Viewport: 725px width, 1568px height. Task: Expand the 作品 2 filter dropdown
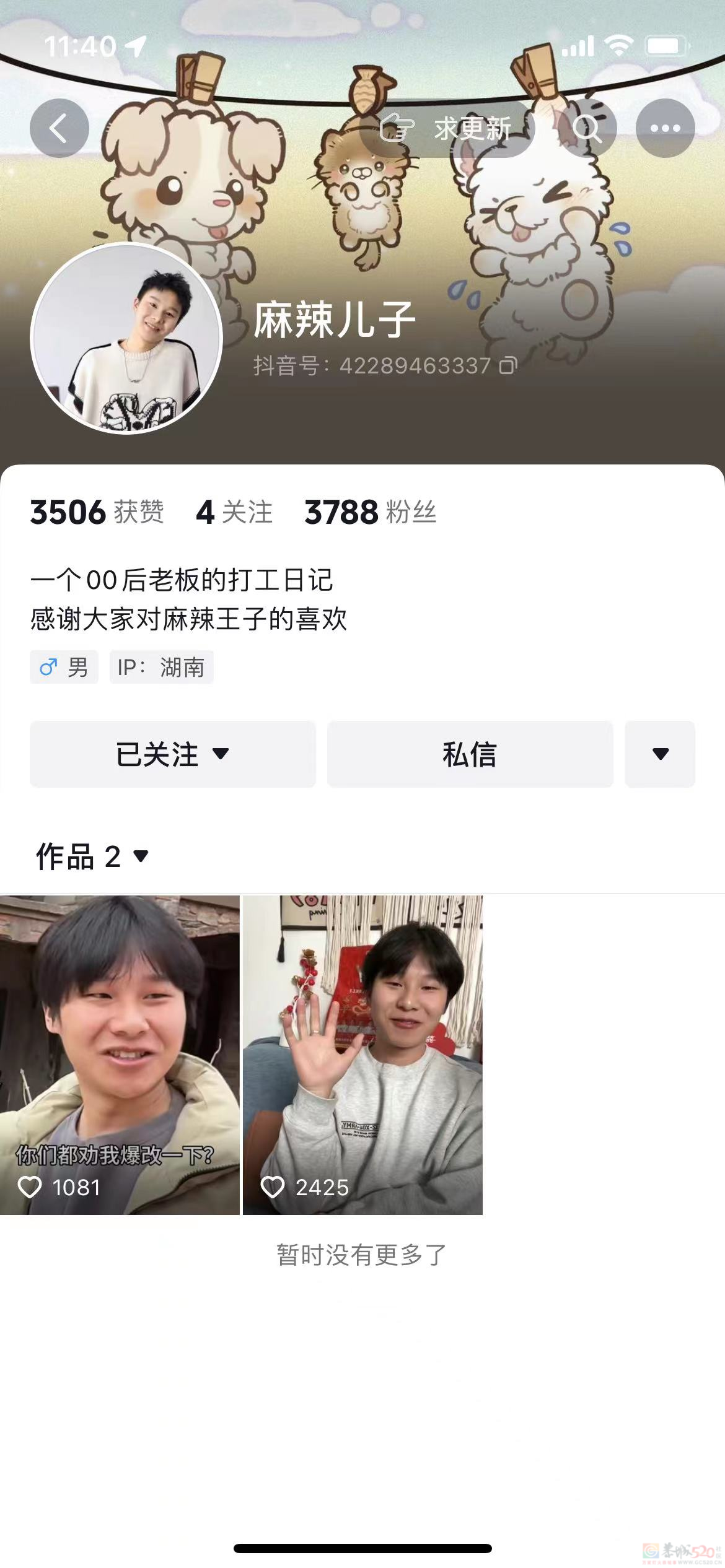click(x=141, y=856)
